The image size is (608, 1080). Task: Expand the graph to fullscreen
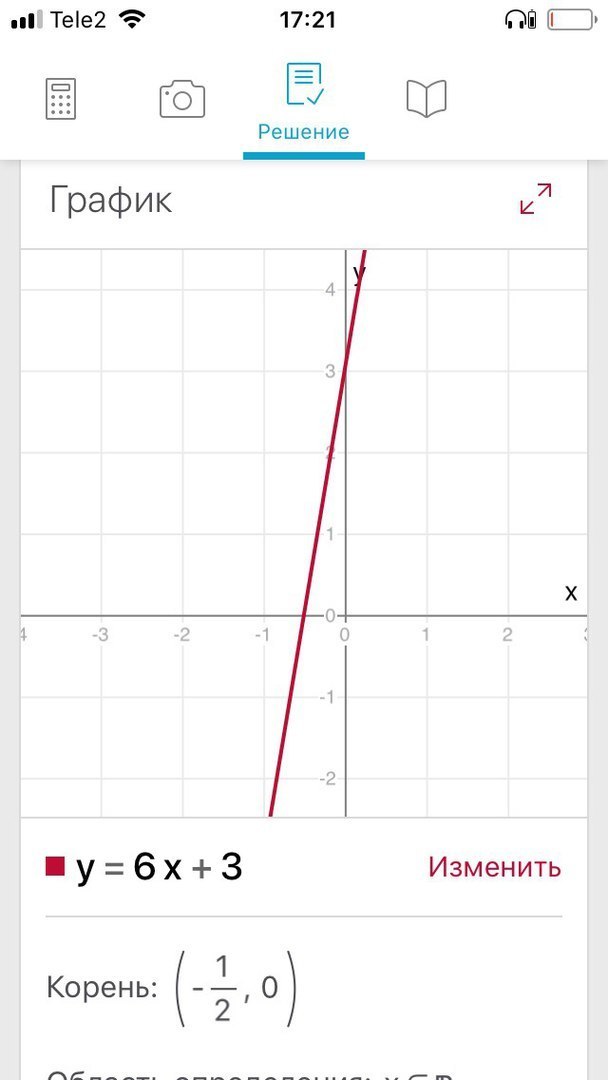536,198
